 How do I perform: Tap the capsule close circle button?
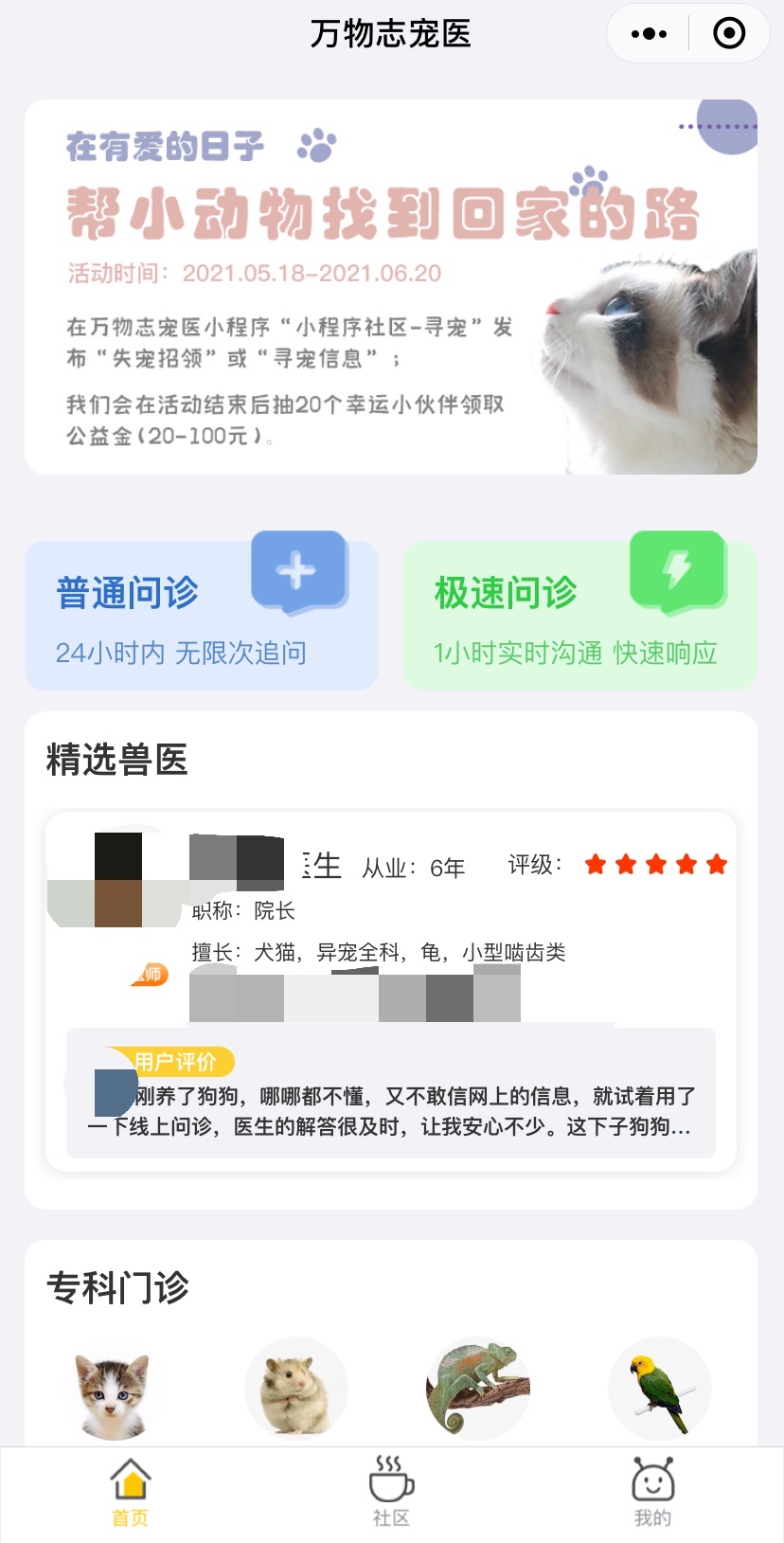pyautogui.click(x=728, y=33)
